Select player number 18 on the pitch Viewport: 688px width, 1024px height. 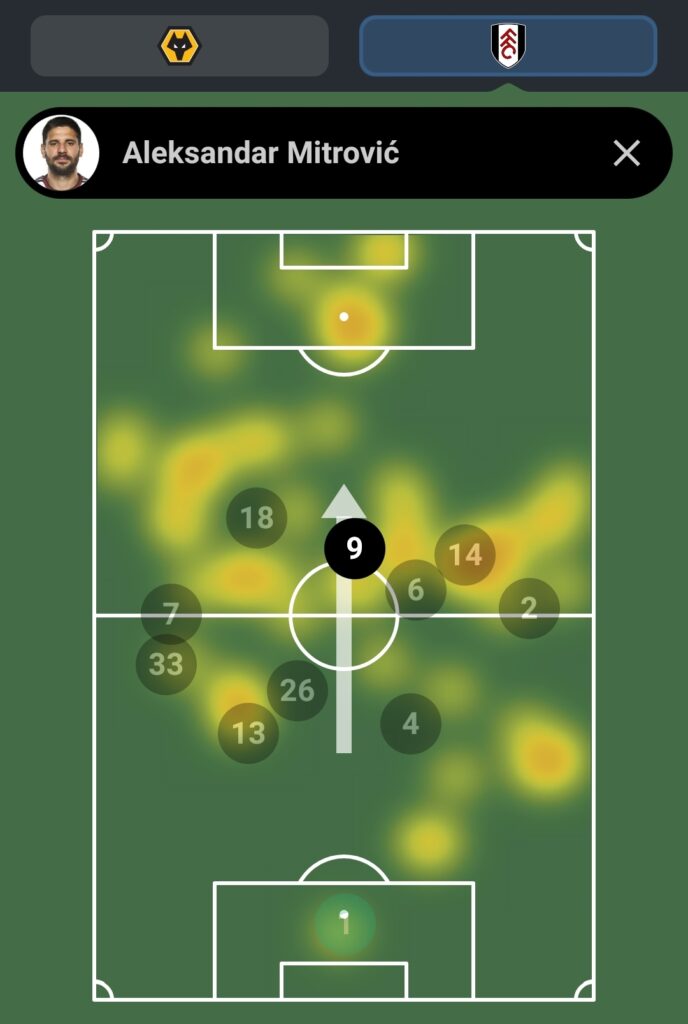[x=257, y=518]
